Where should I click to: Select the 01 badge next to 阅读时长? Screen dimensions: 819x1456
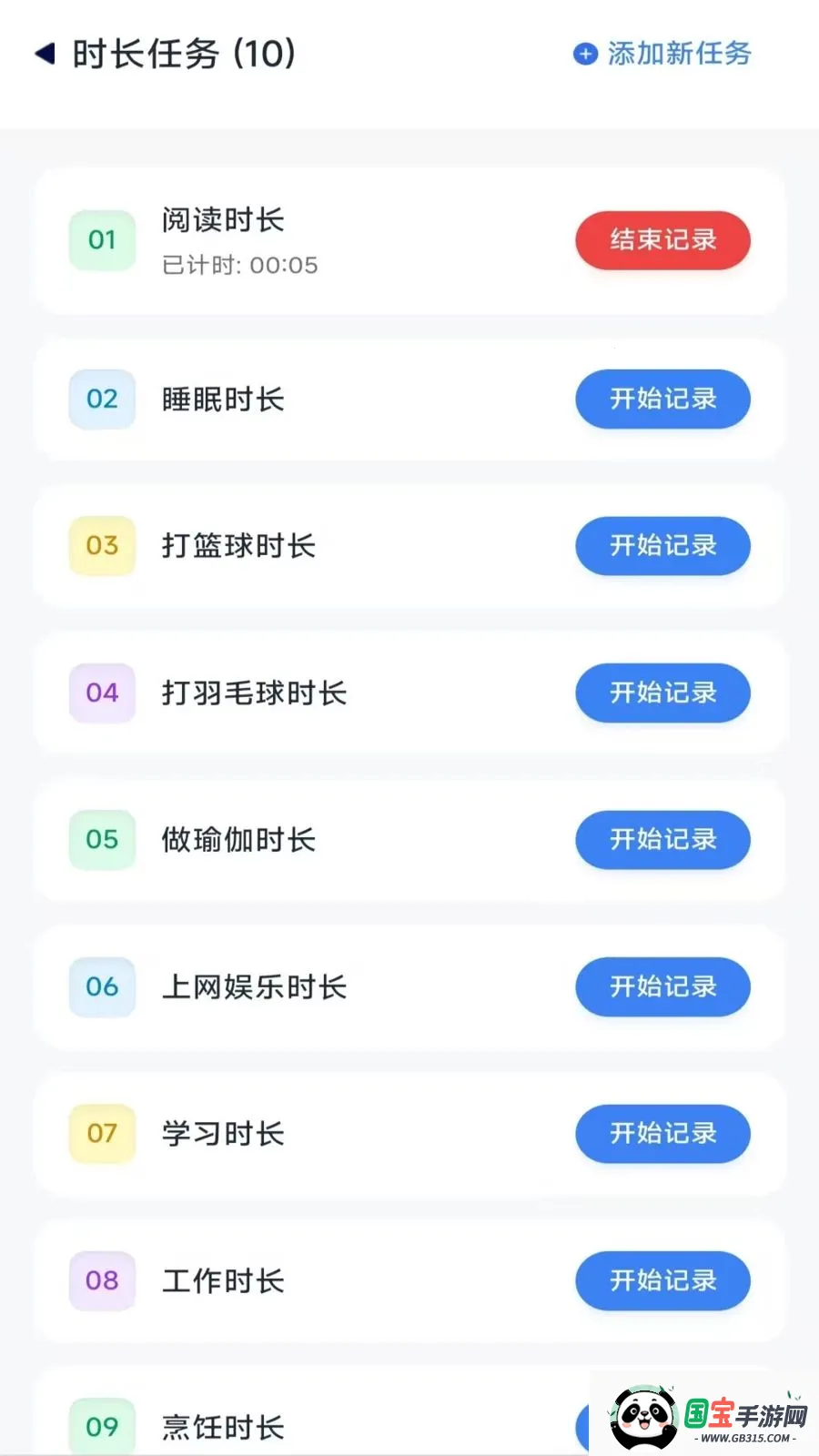101,240
